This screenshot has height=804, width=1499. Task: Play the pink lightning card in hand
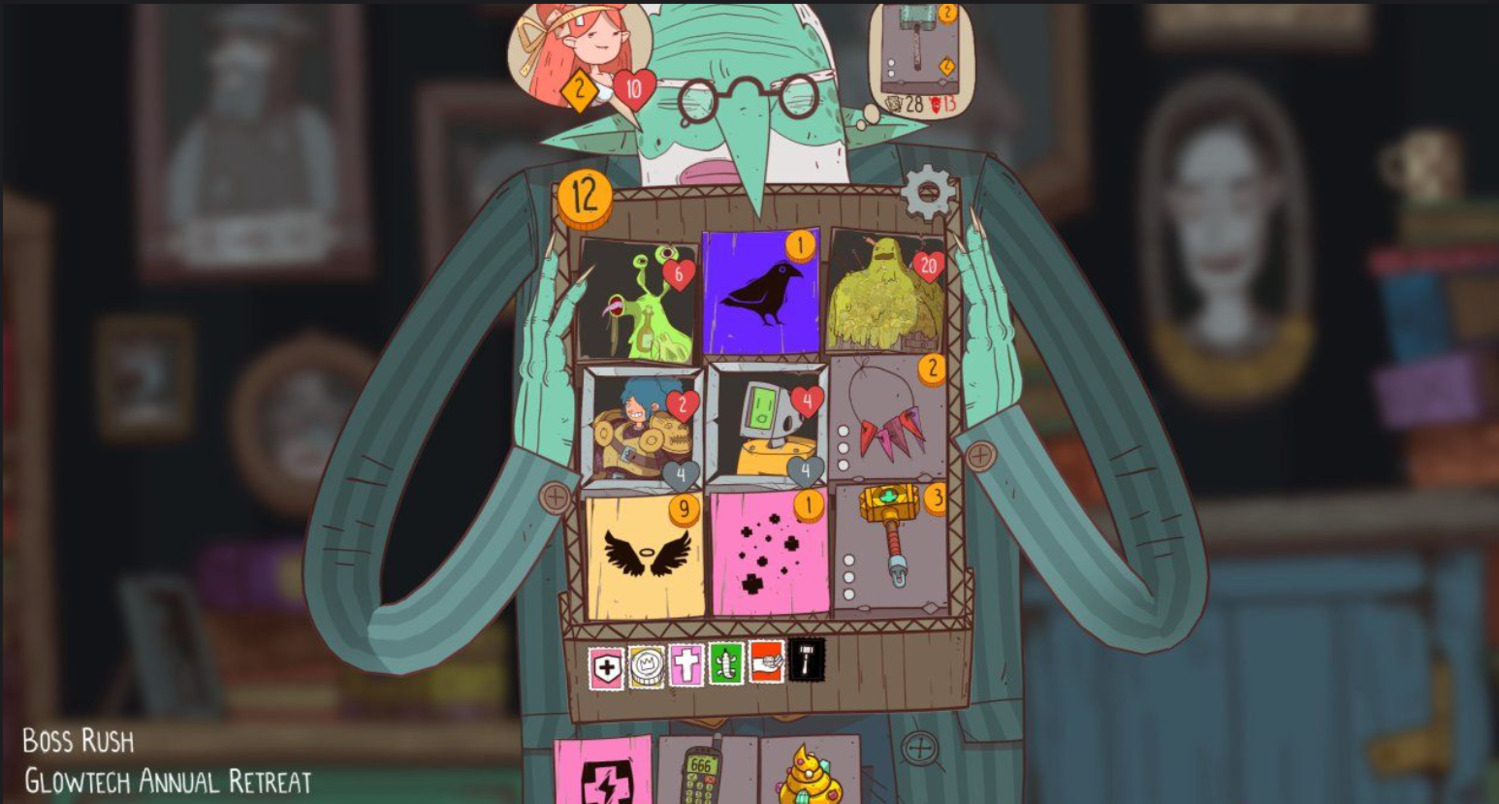(x=603, y=772)
